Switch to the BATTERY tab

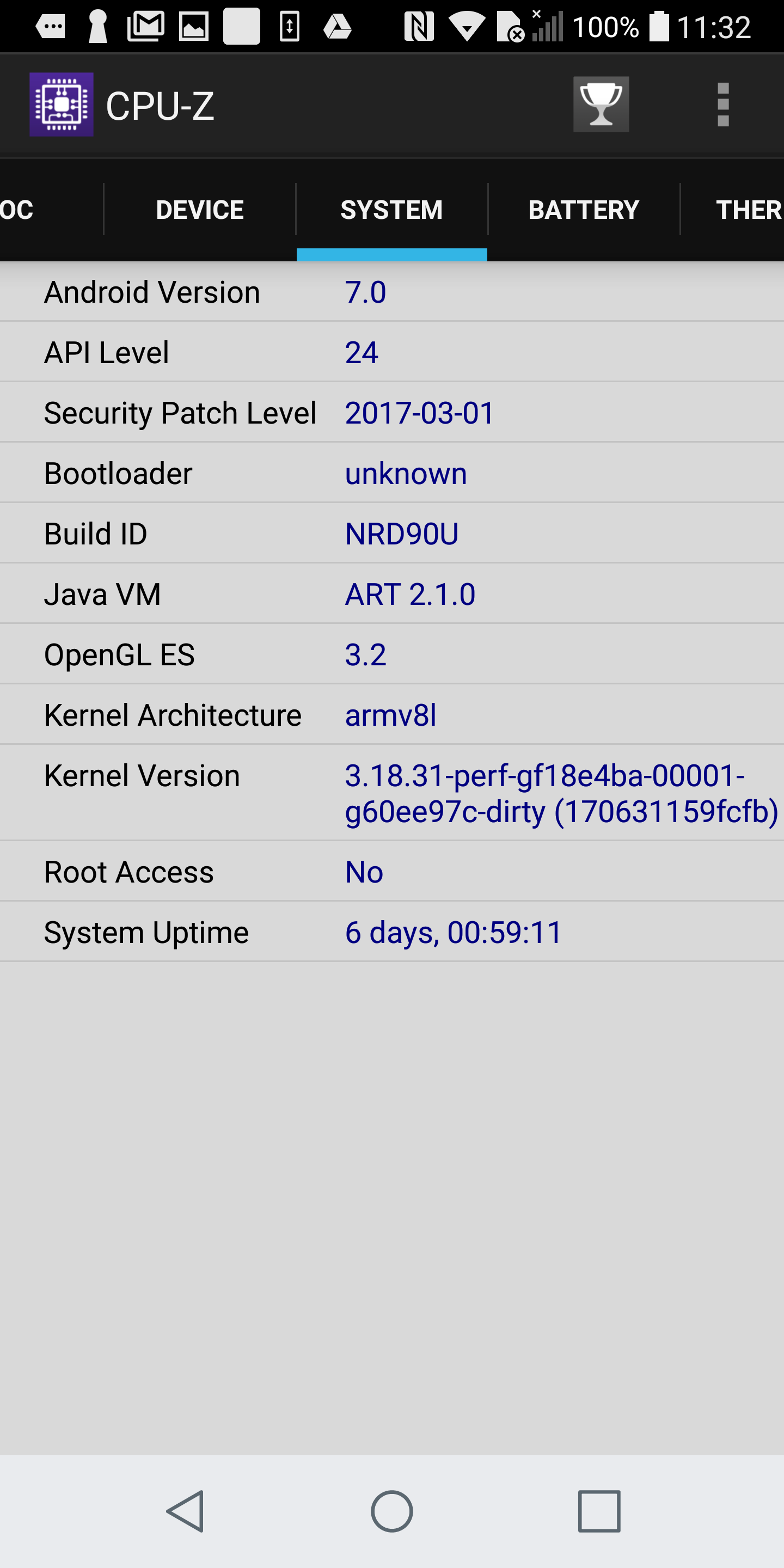click(584, 210)
